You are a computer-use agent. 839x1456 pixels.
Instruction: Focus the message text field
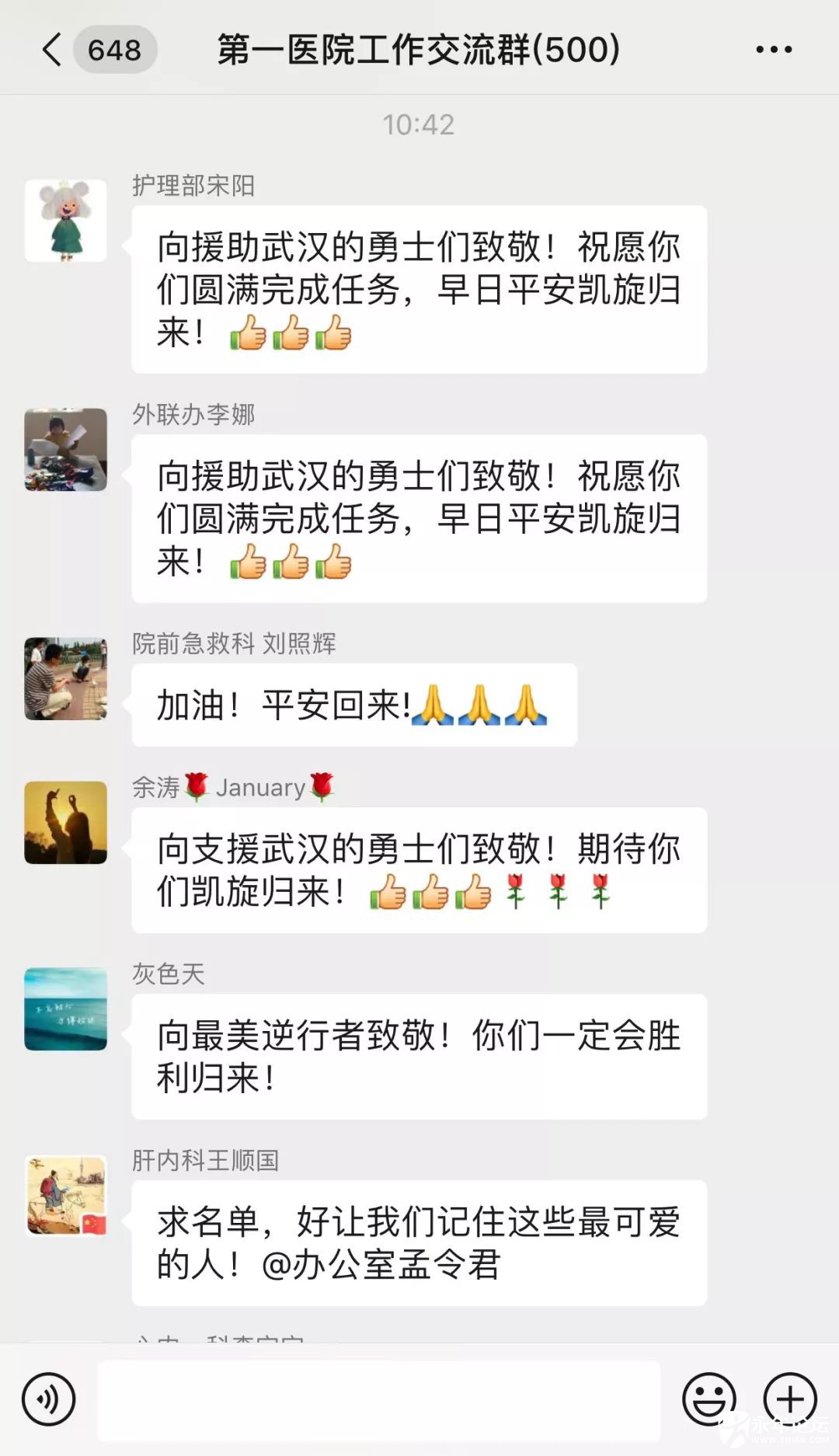pos(379,1399)
